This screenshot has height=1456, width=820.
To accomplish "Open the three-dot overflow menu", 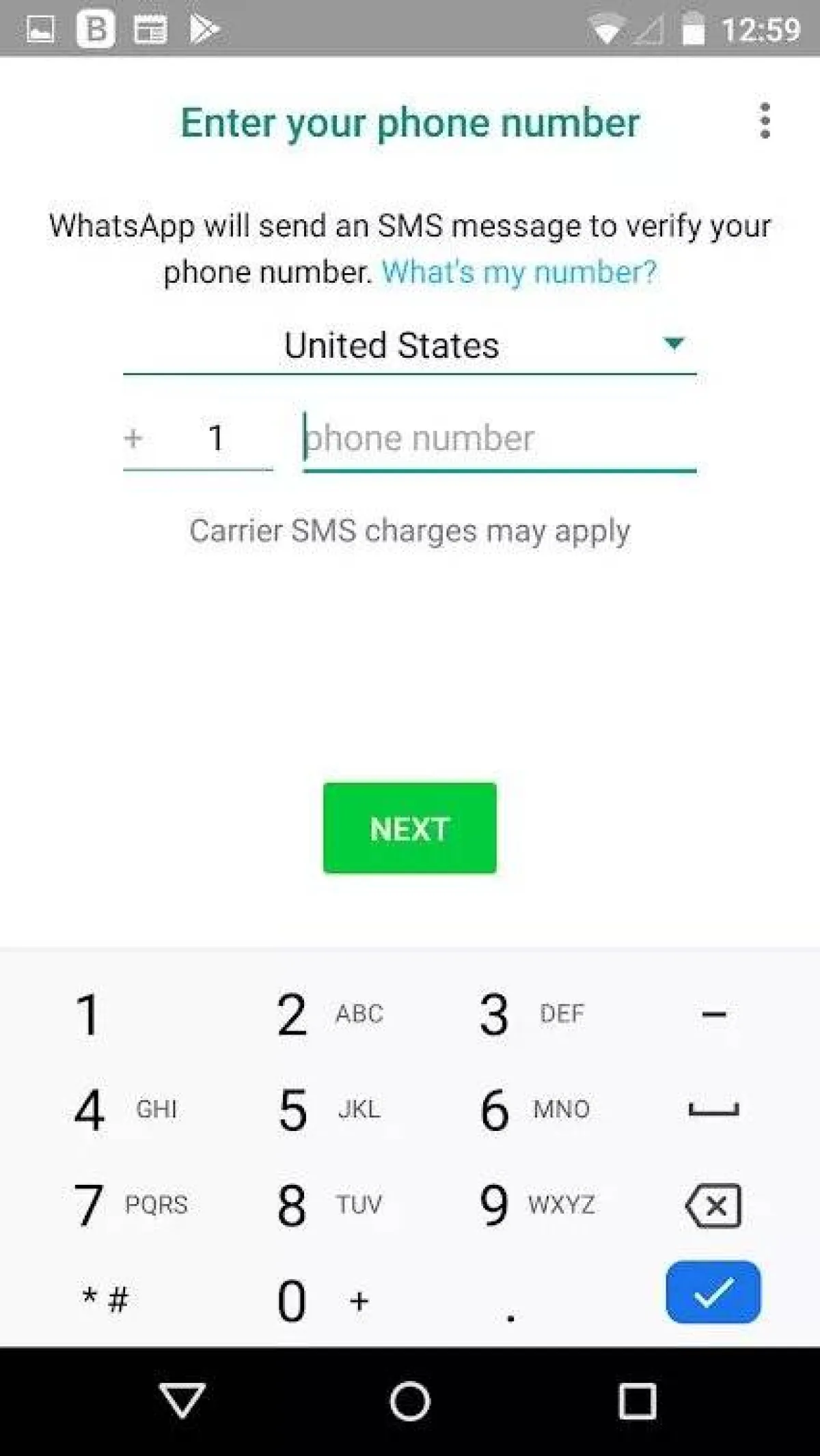I will (x=765, y=122).
